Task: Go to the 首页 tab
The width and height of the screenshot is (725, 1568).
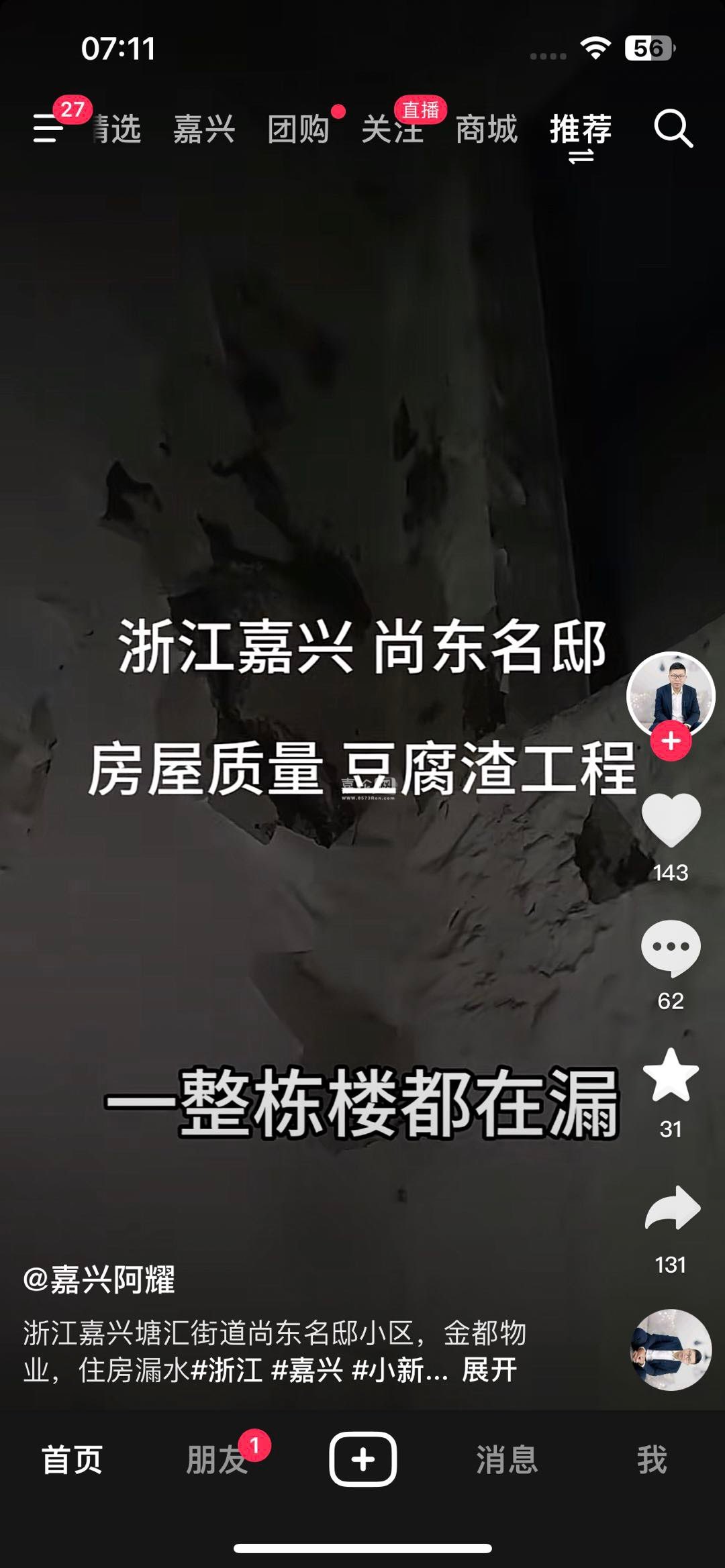Action: click(72, 1460)
